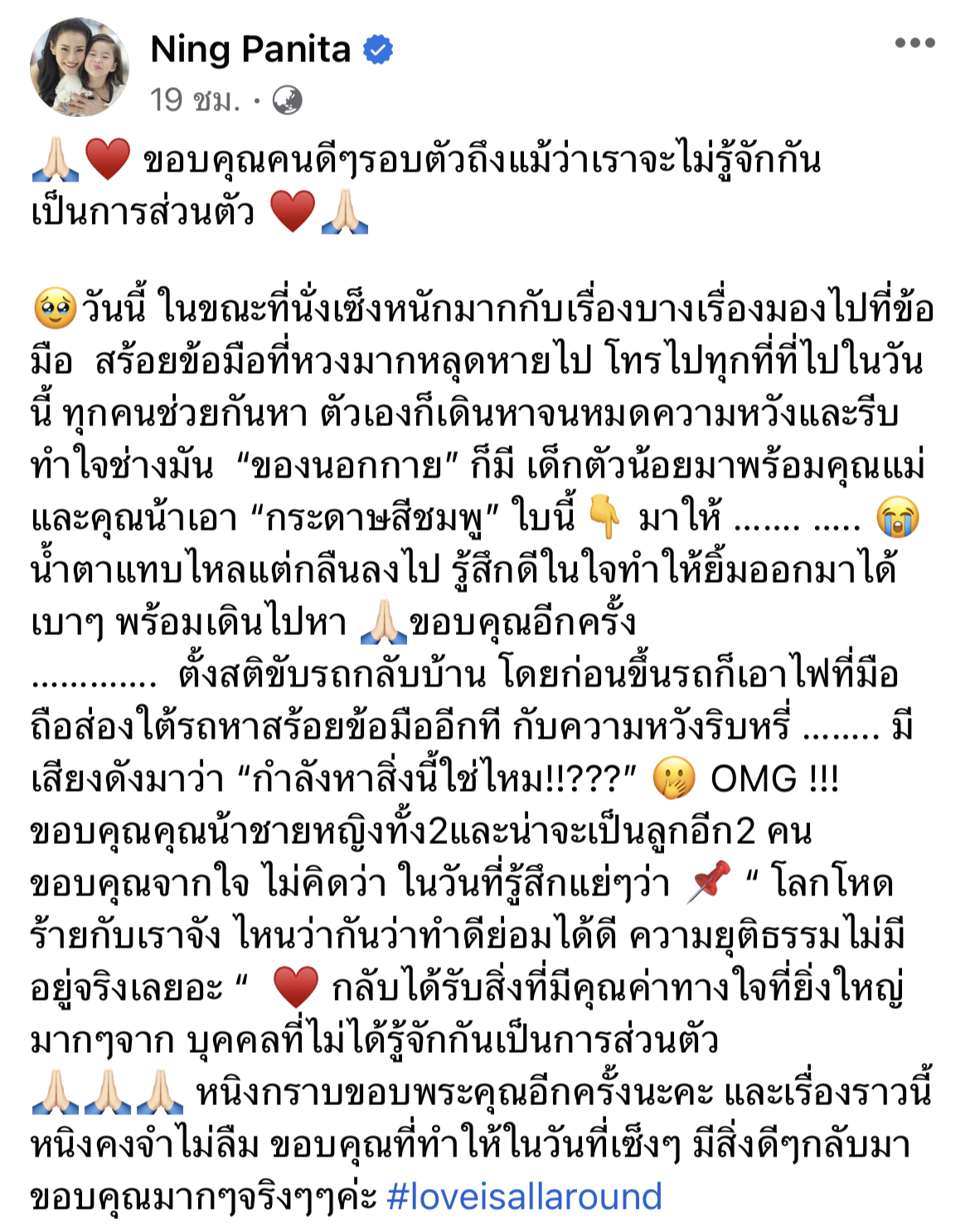Open the post's three-dot options menu
The height and width of the screenshot is (1232, 970).
pyautogui.click(x=914, y=43)
